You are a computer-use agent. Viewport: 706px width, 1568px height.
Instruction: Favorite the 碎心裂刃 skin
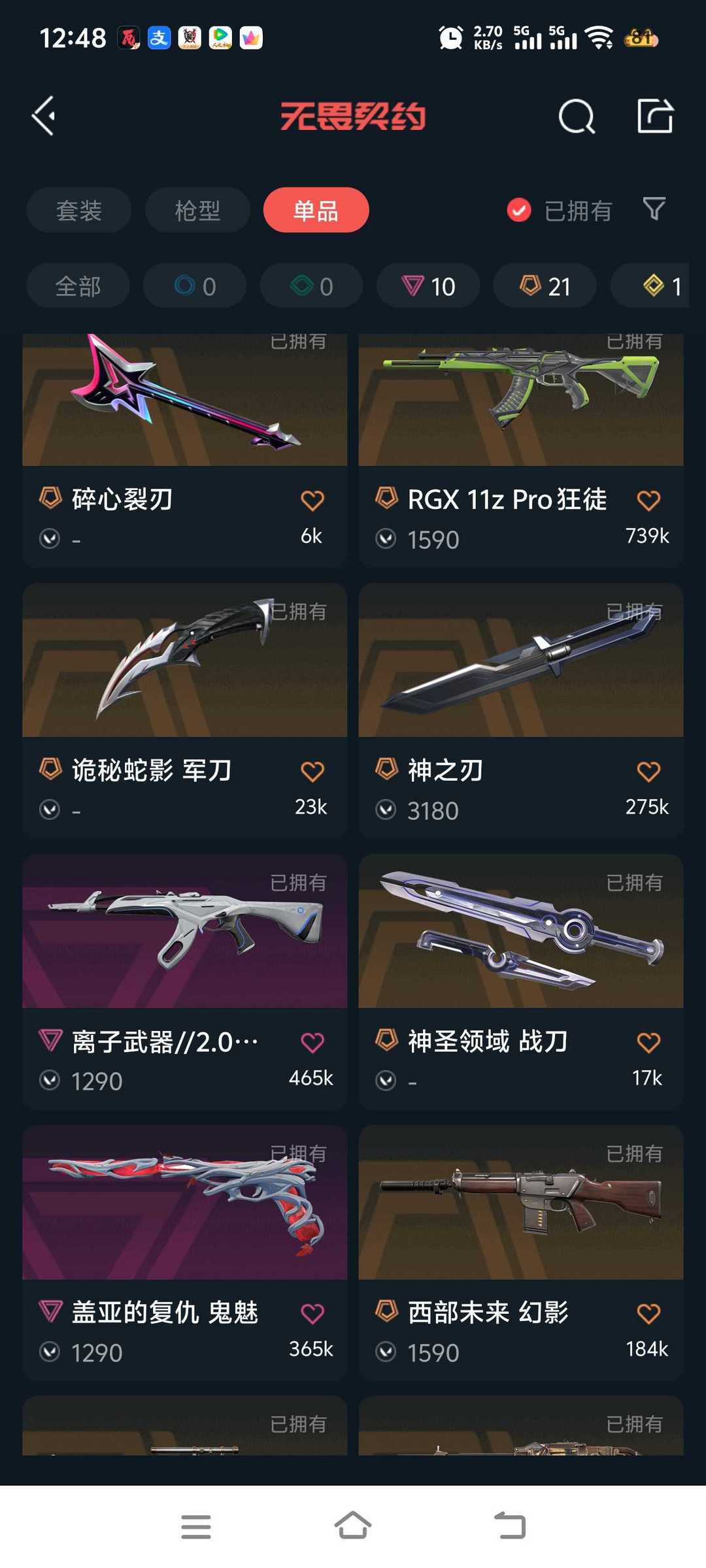pyautogui.click(x=312, y=499)
